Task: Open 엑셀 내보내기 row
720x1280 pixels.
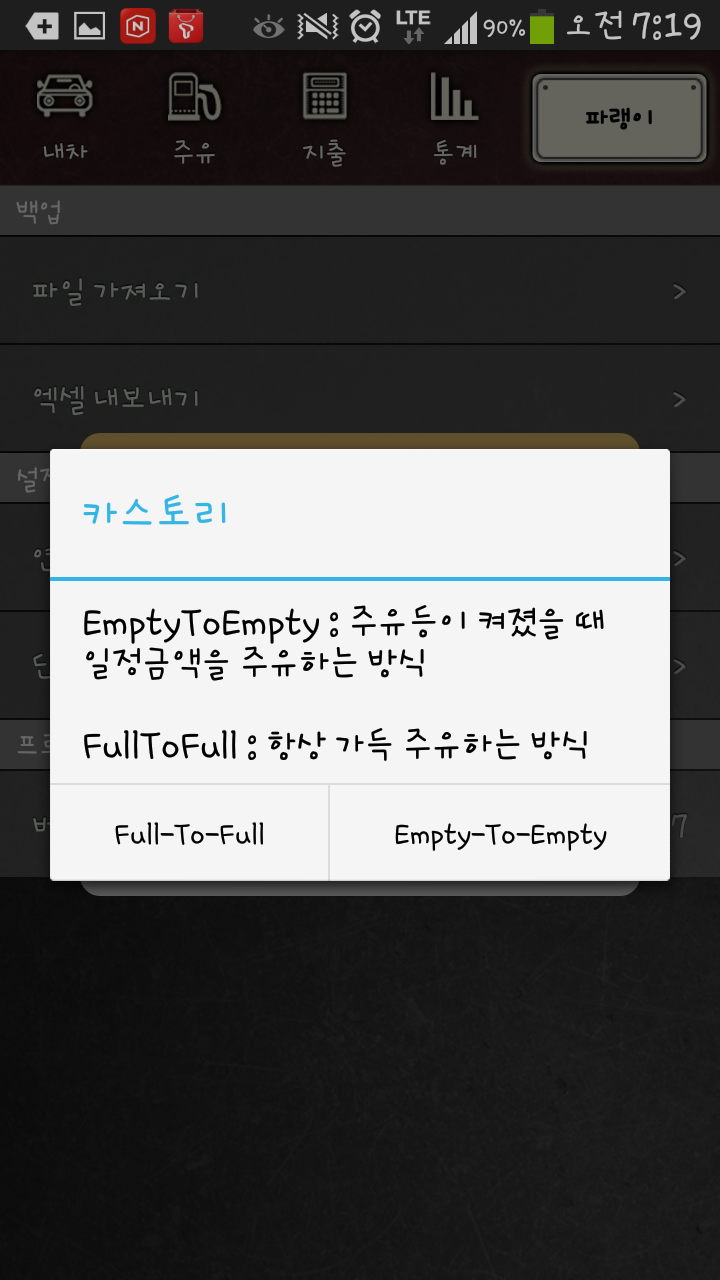Action: click(x=360, y=398)
